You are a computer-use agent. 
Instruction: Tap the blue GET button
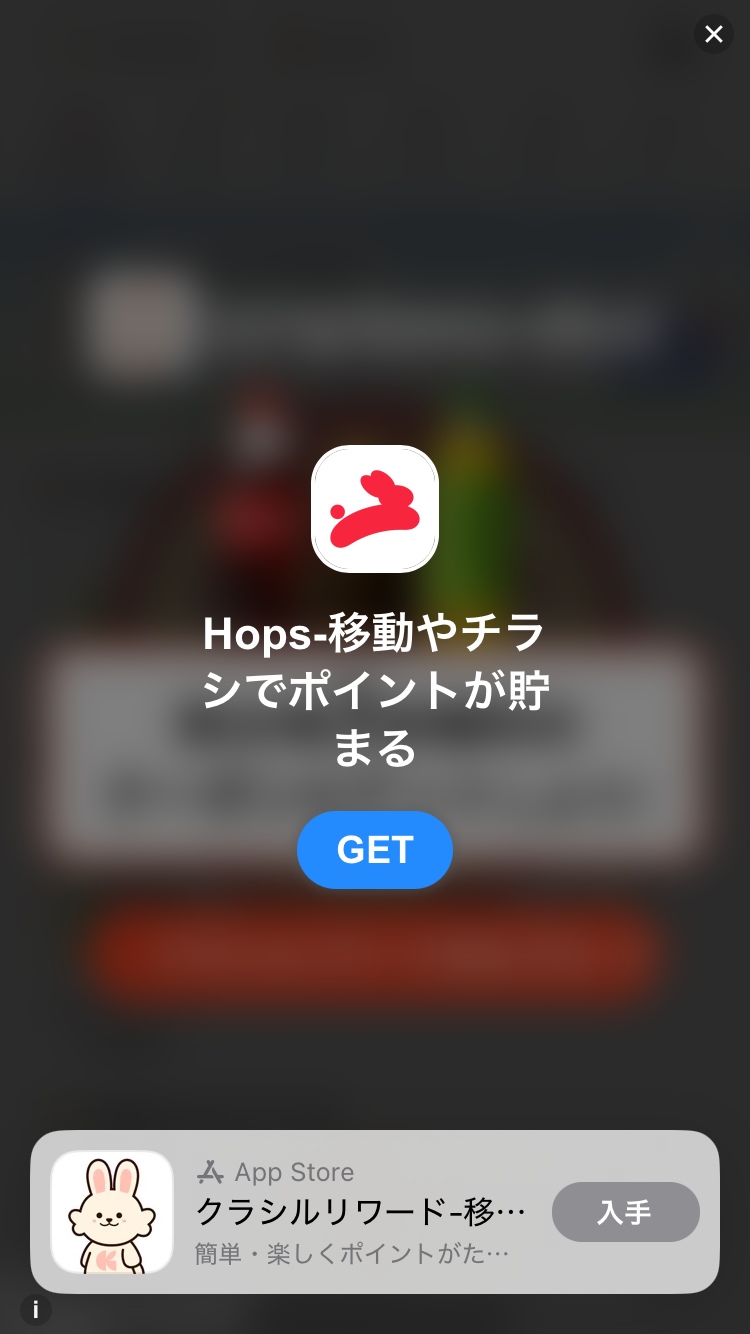tap(375, 849)
